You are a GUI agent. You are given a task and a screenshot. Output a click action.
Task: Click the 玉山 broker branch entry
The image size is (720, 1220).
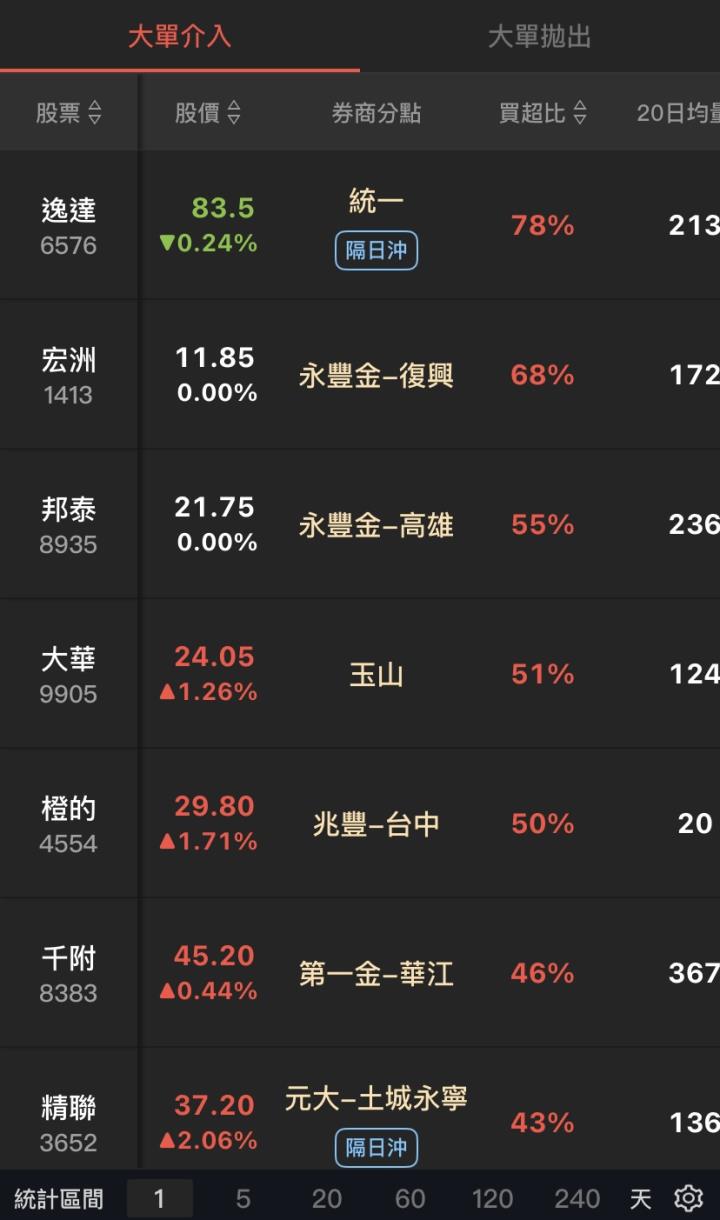[376, 674]
